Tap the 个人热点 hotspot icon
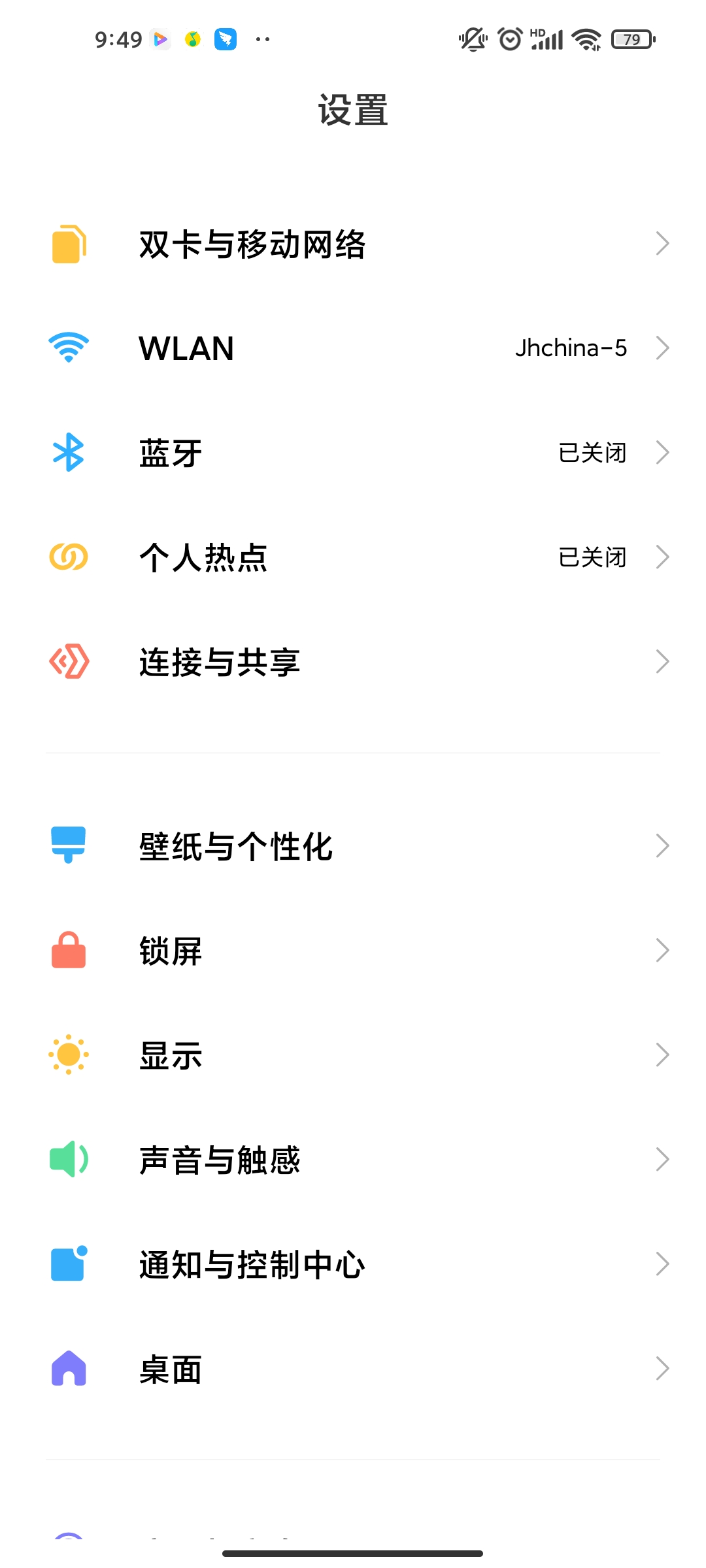The height and width of the screenshot is (1568, 706). (67, 557)
